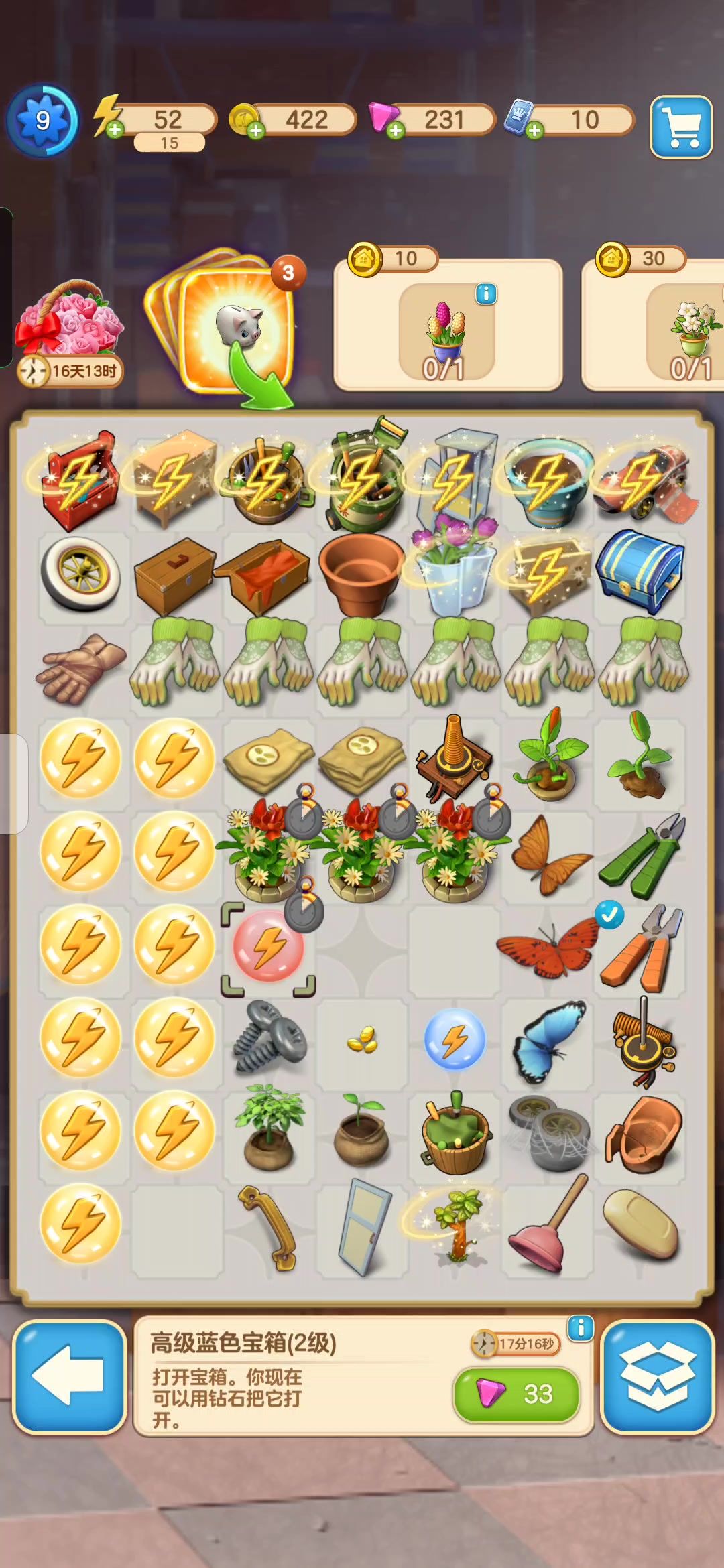Screen dimensions: 724x1568
Task: Collect the piggy bank reward cards
Action: (225, 322)
